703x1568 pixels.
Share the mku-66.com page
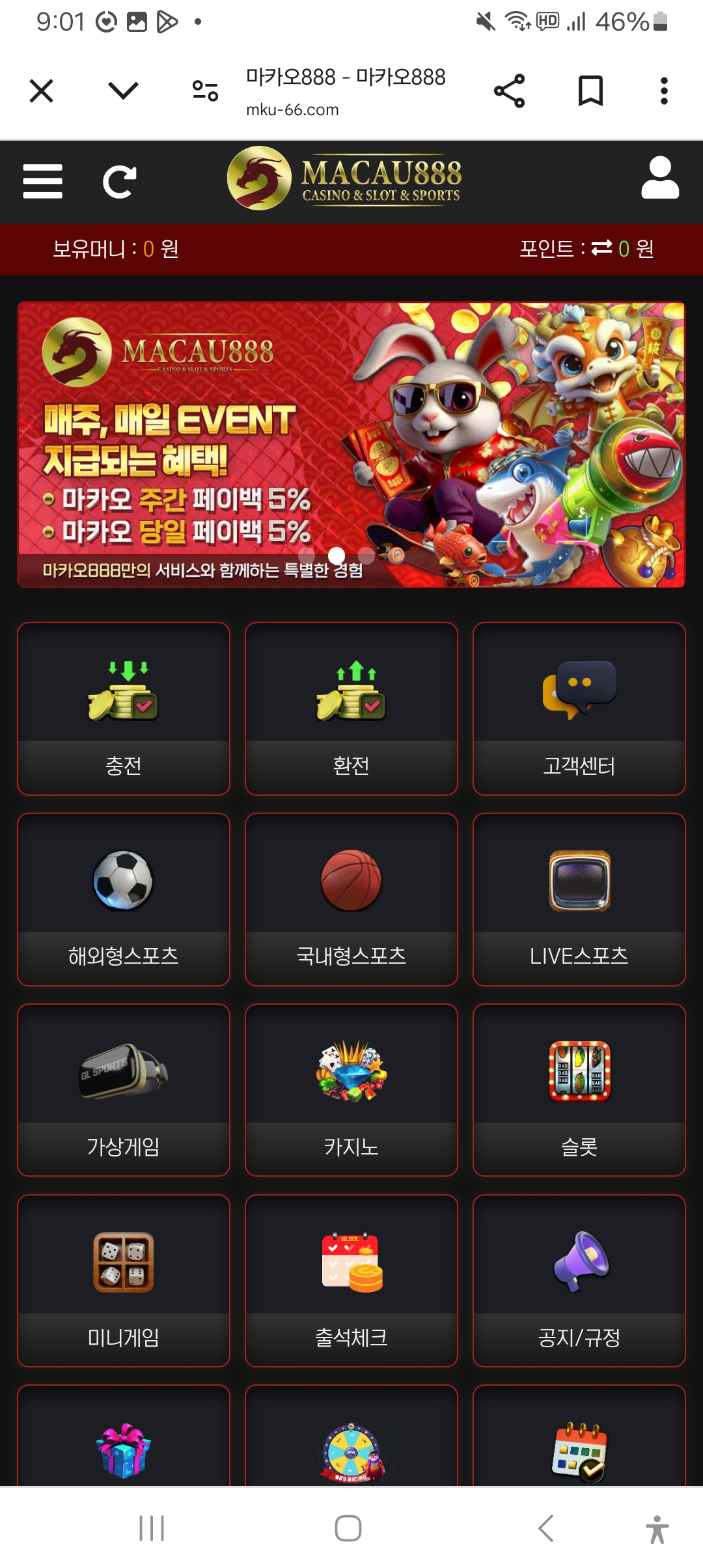[509, 91]
